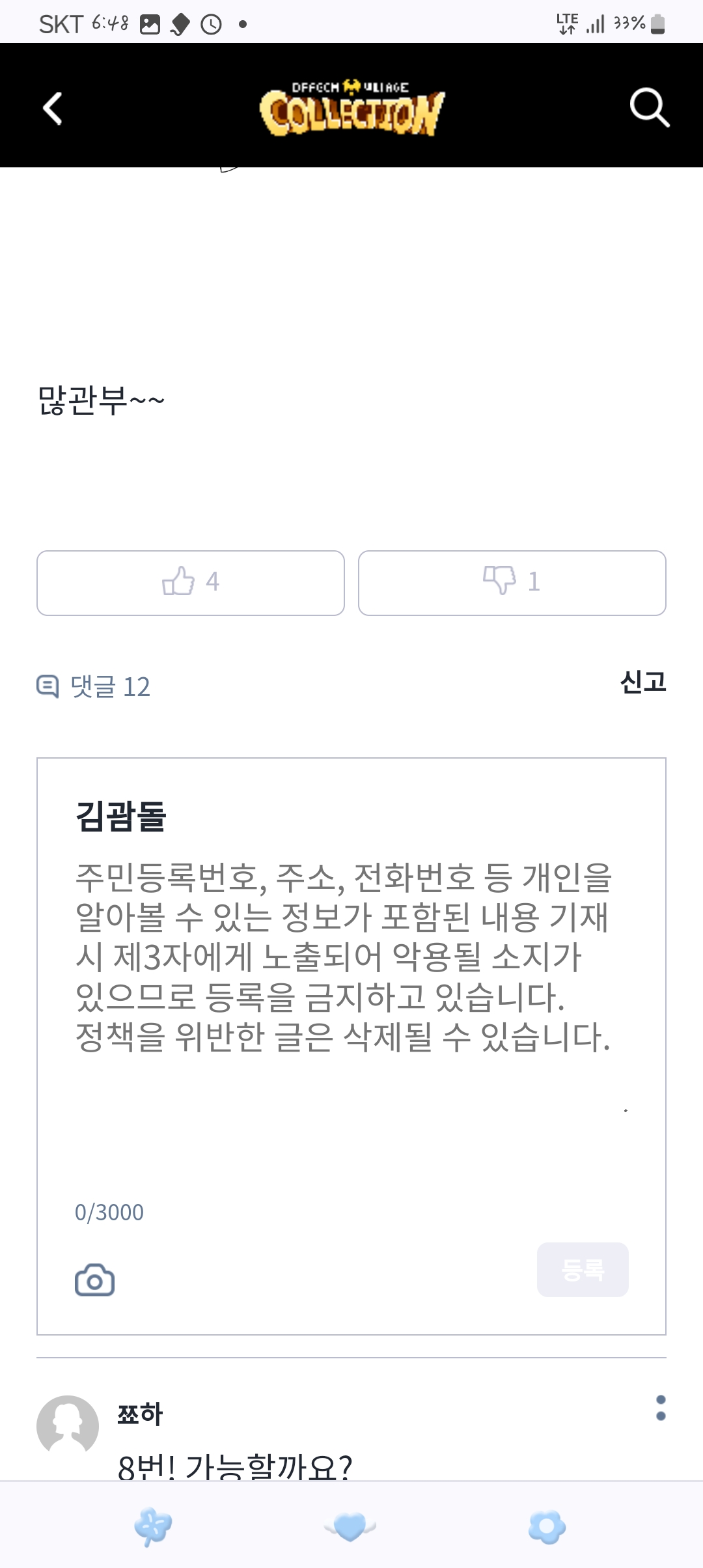Screen dimensions: 703x1568
Task: Open the winged heart tab at bottom
Action: point(350,1527)
